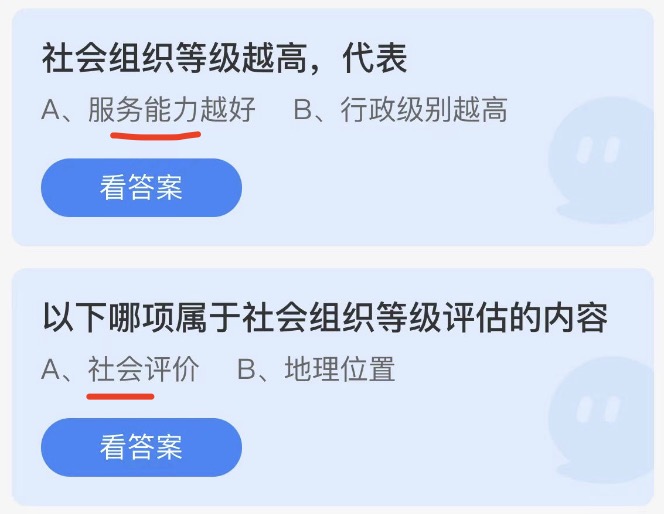Reveal the answer for the 等级评估的内容 question
Viewport: 664px width, 514px height.
tap(141, 447)
